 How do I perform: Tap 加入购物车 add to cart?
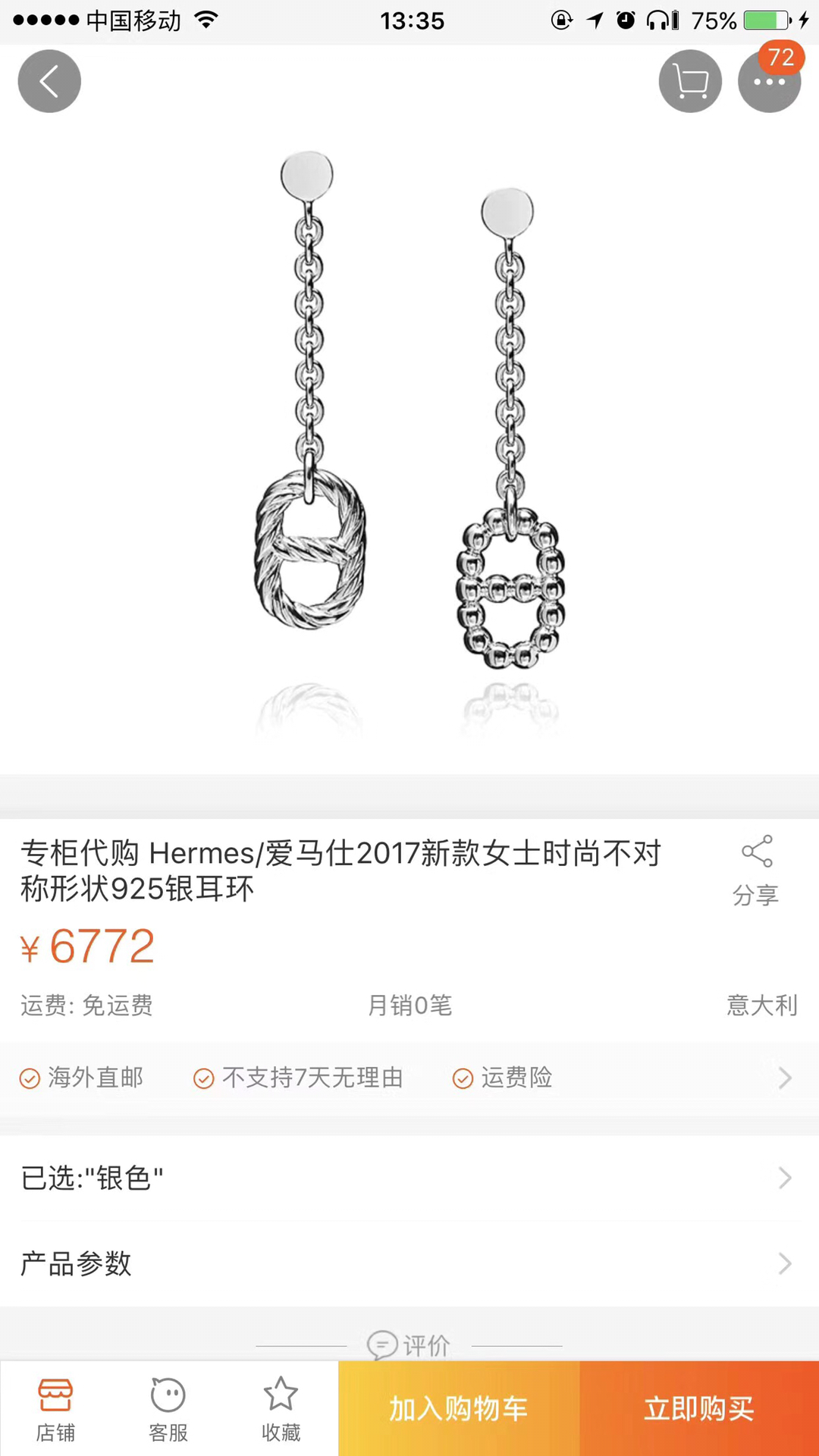[x=459, y=1409]
